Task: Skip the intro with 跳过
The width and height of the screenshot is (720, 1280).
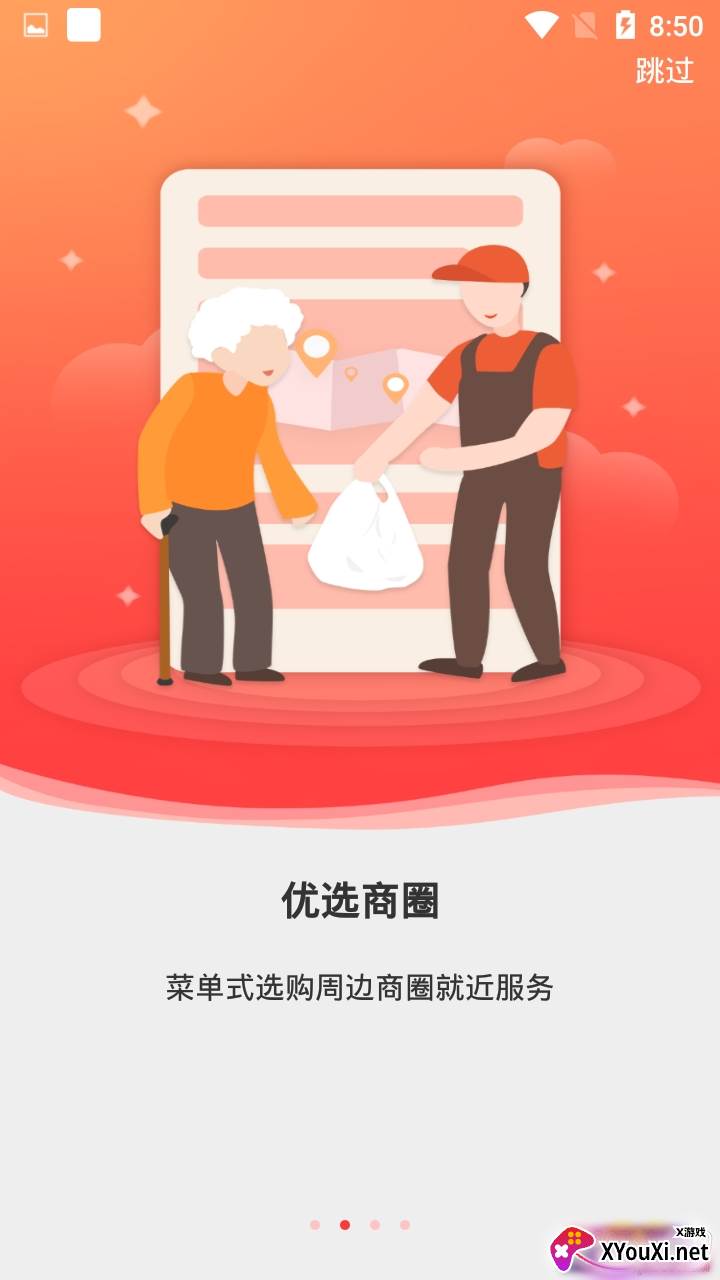Action: coord(665,71)
